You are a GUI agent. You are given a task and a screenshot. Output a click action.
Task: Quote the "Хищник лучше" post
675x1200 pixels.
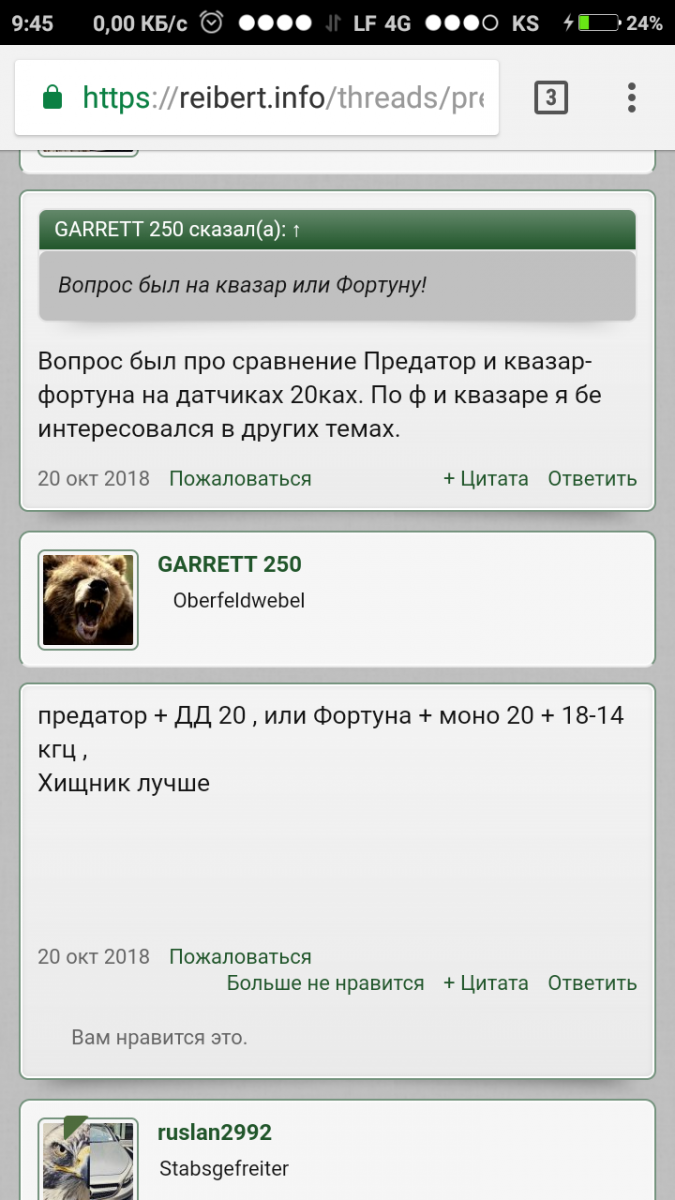(486, 983)
